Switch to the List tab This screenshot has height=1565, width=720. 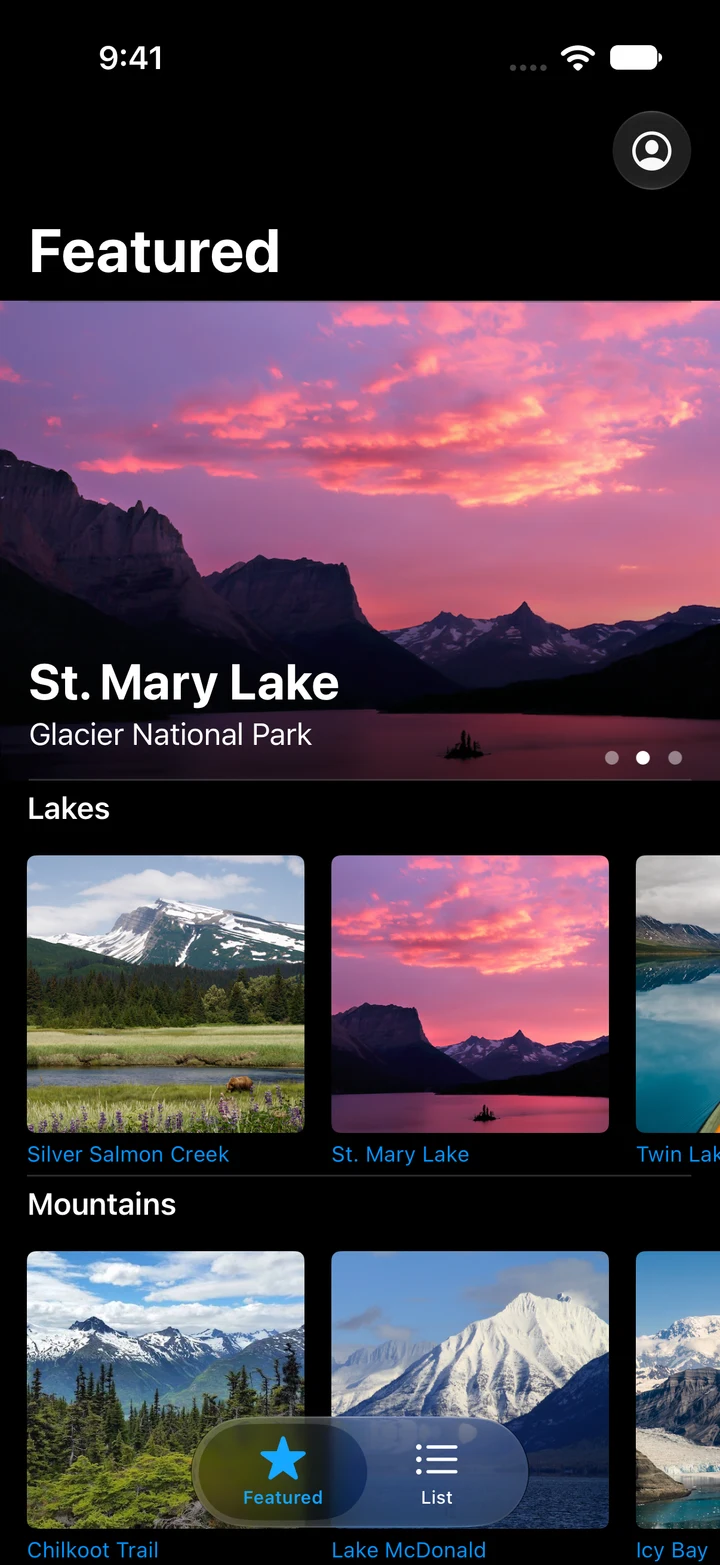437,1474
